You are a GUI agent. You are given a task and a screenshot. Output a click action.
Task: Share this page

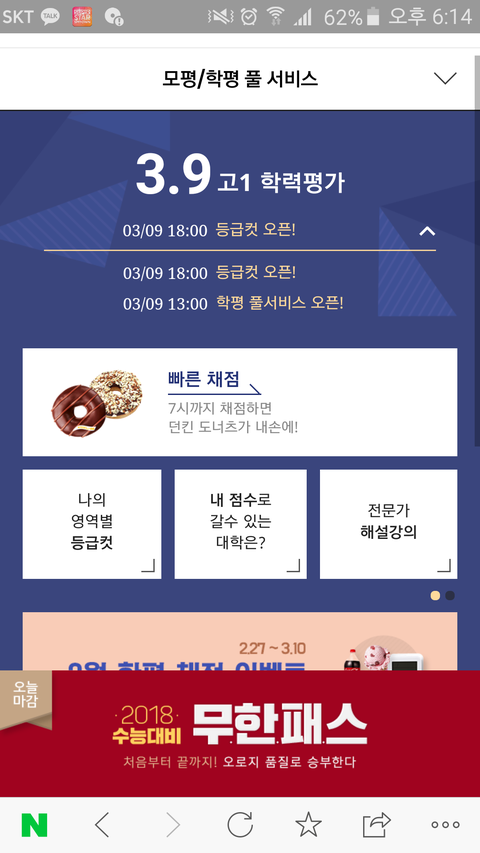tap(377, 825)
